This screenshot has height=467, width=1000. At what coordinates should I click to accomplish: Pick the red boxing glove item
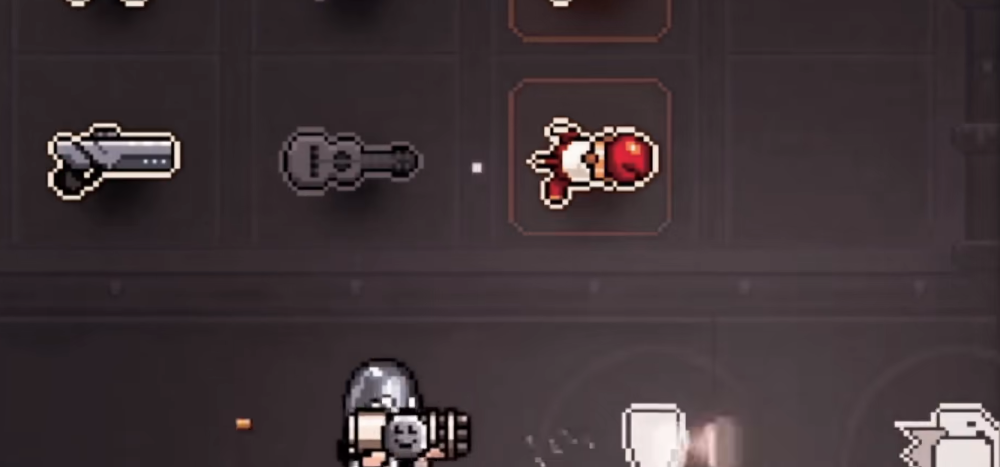(595, 161)
